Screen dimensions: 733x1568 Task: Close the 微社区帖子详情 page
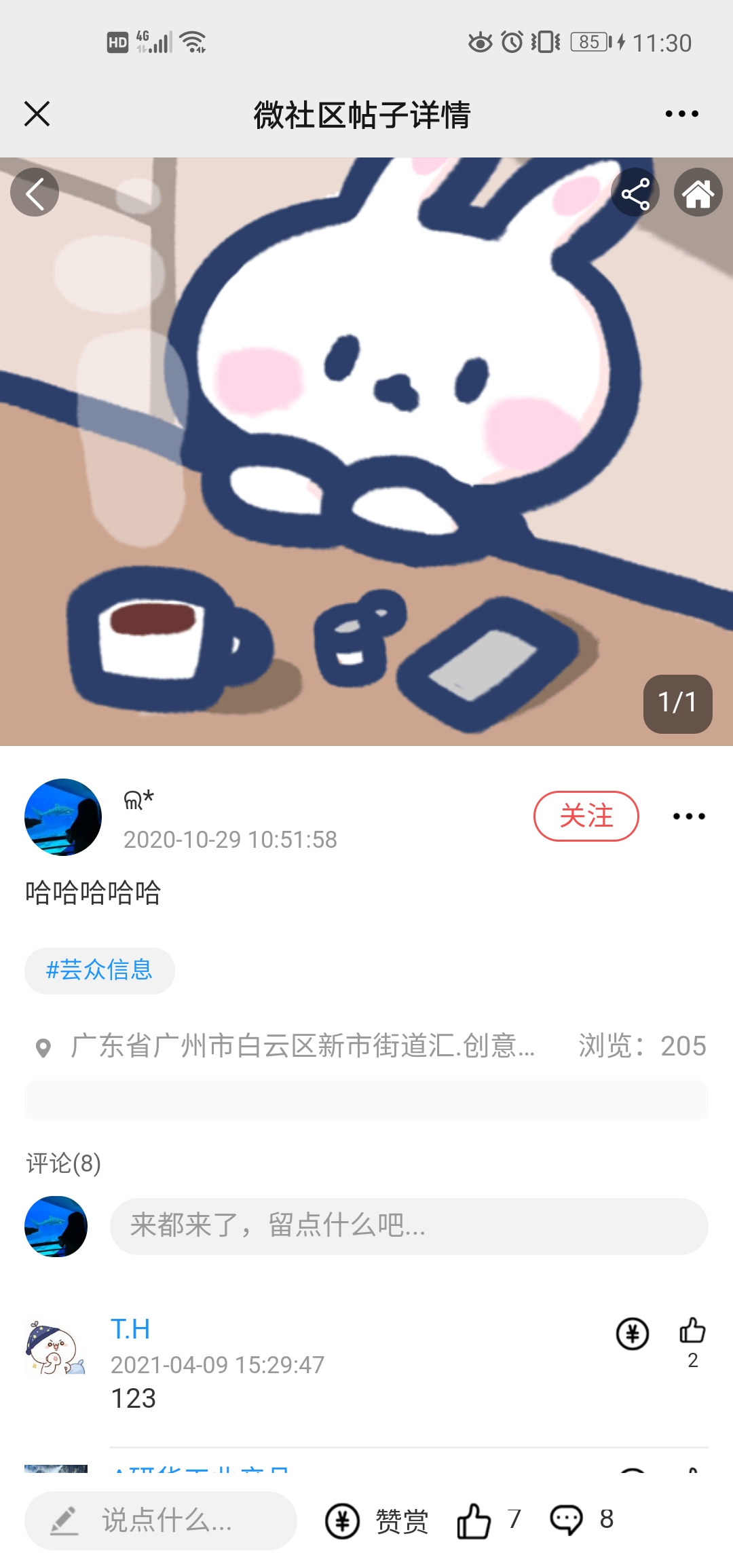tap(37, 114)
